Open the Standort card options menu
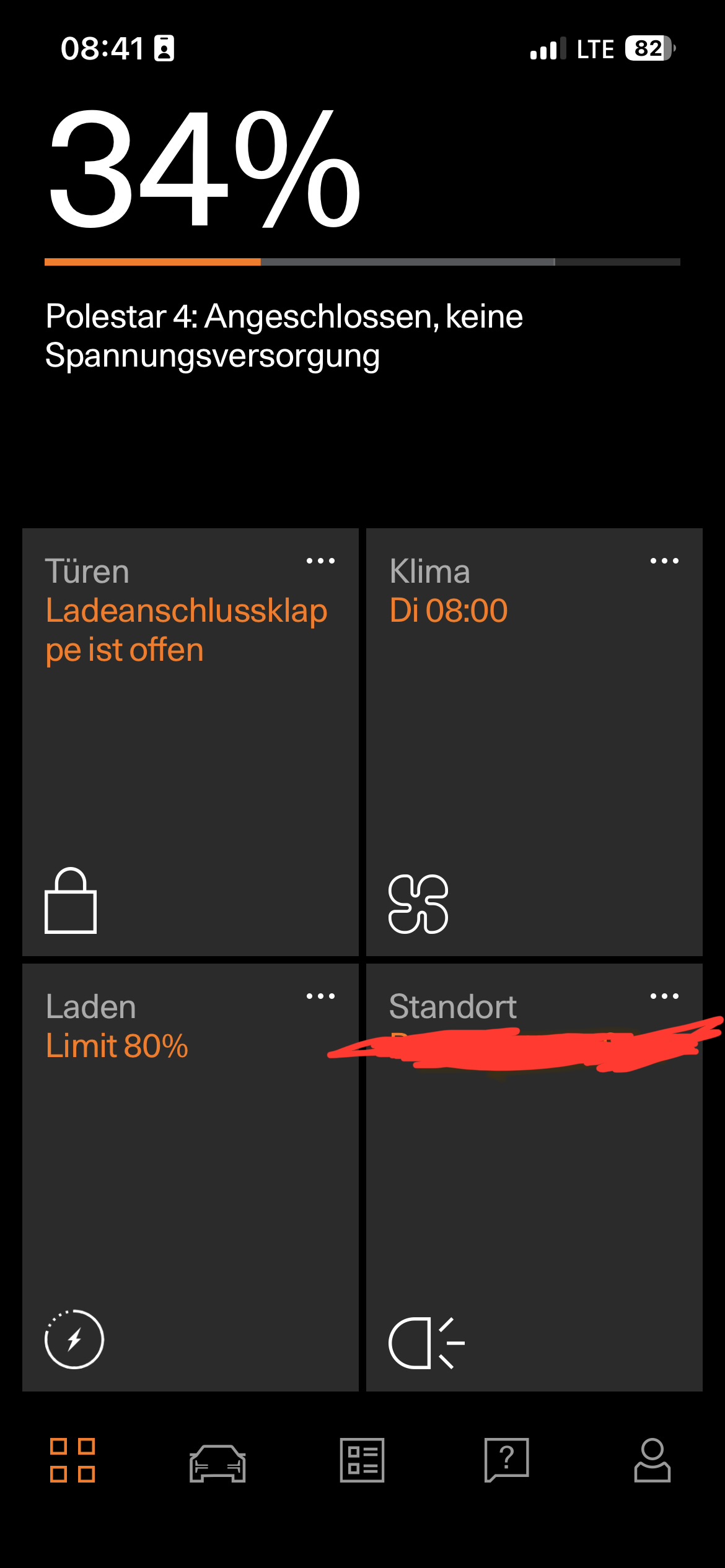Image resolution: width=725 pixels, height=1568 pixels. click(664, 996)
